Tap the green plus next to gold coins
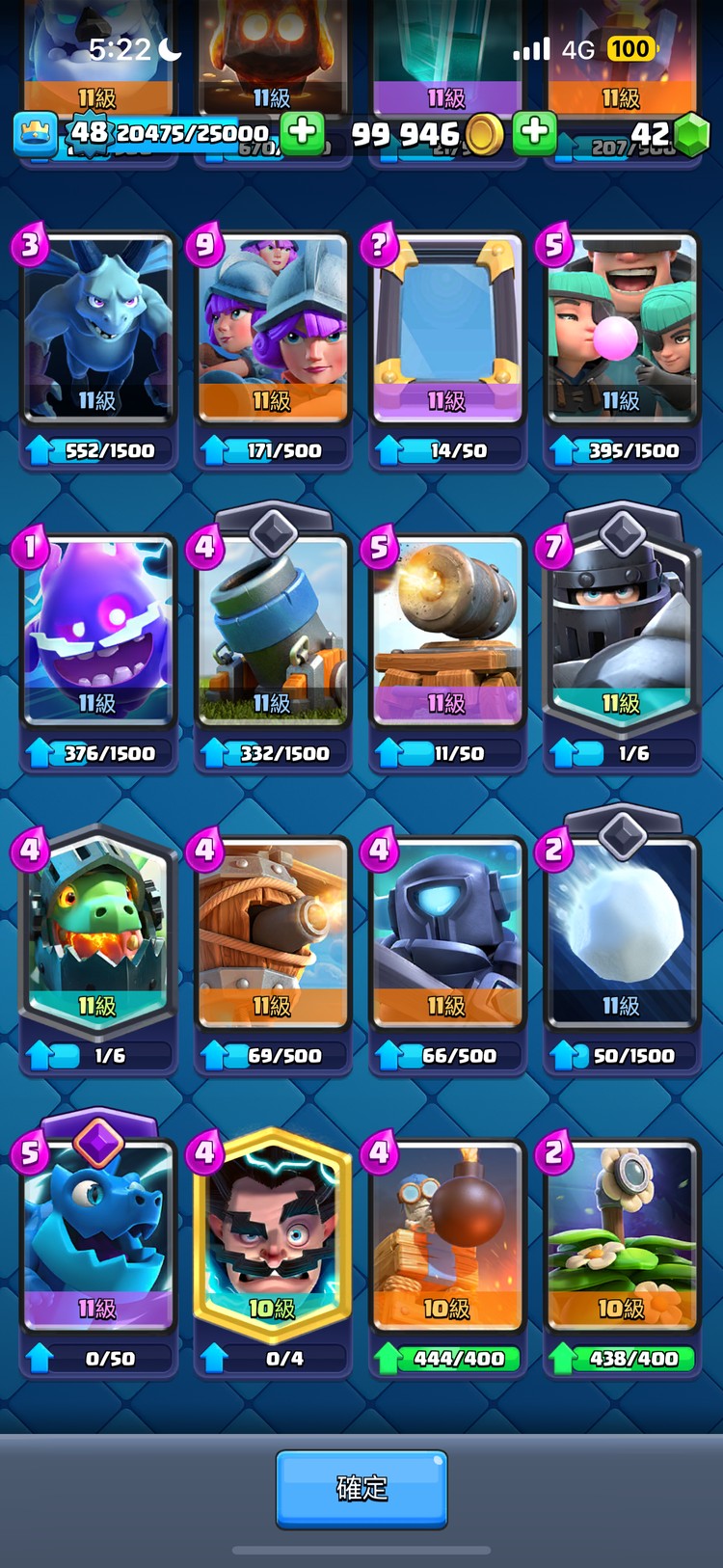Screen dimensions: 723x1568 [x=533, y=132]
